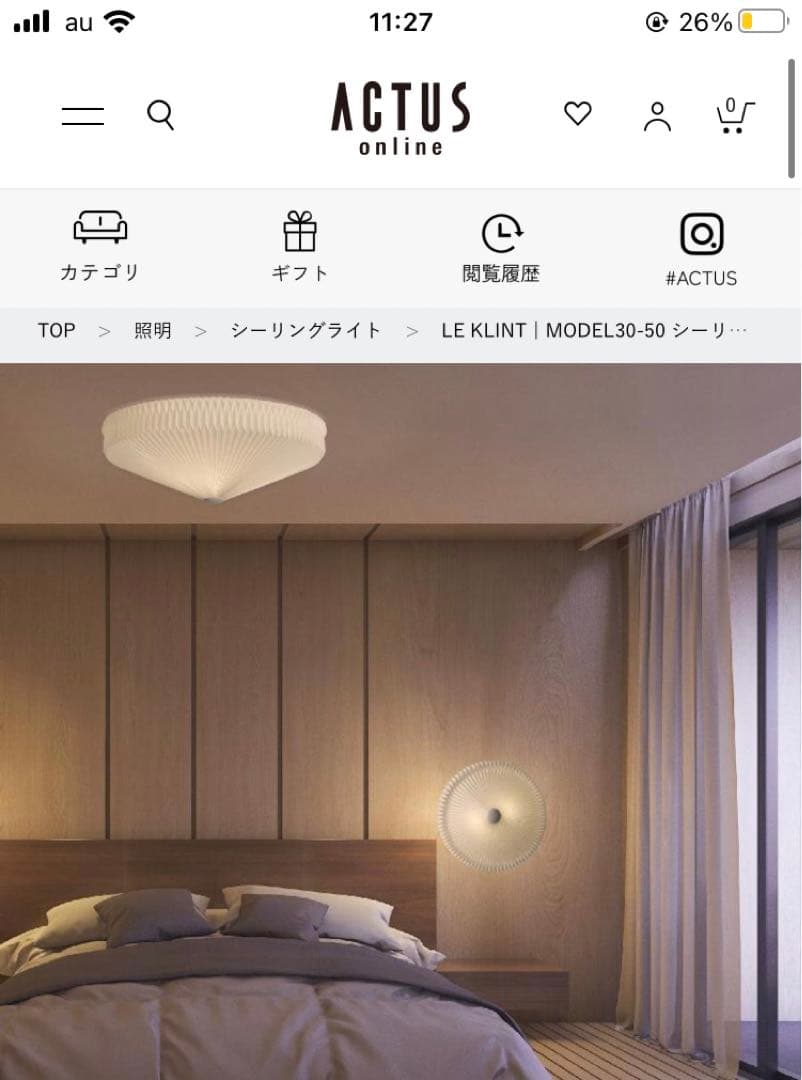Open the favorites heart list
The height and width of the screenshot is (1080, 802).
pos(578,114)
